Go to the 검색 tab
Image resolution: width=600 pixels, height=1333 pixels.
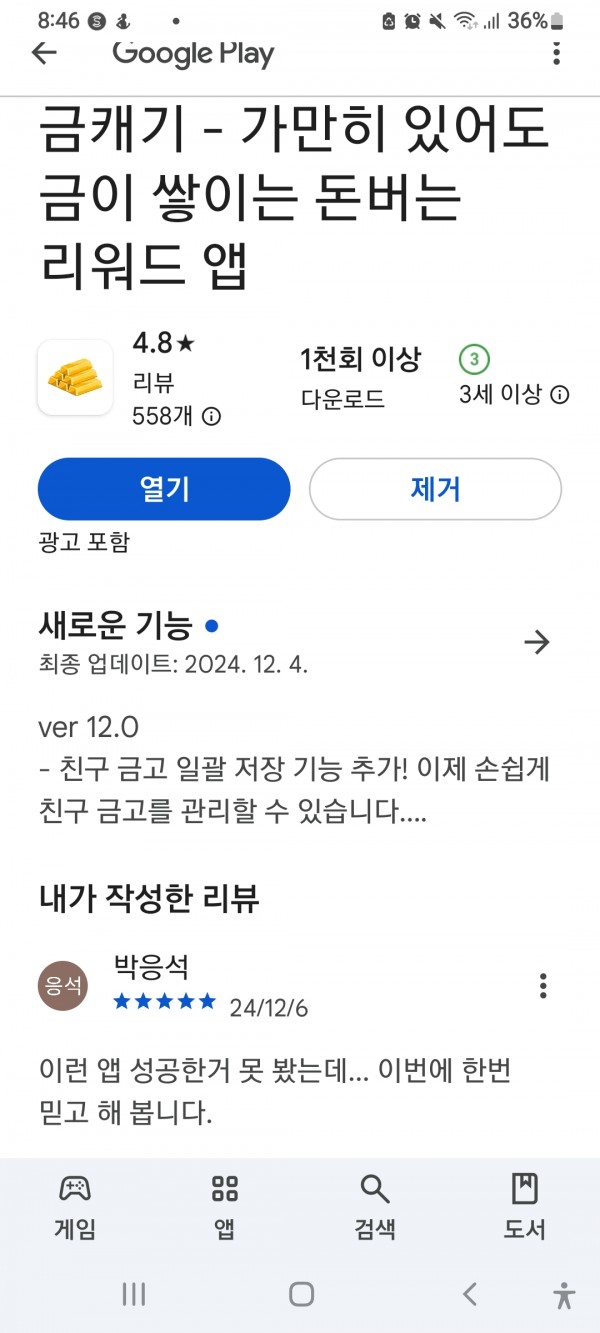(x=375, y=1207)
